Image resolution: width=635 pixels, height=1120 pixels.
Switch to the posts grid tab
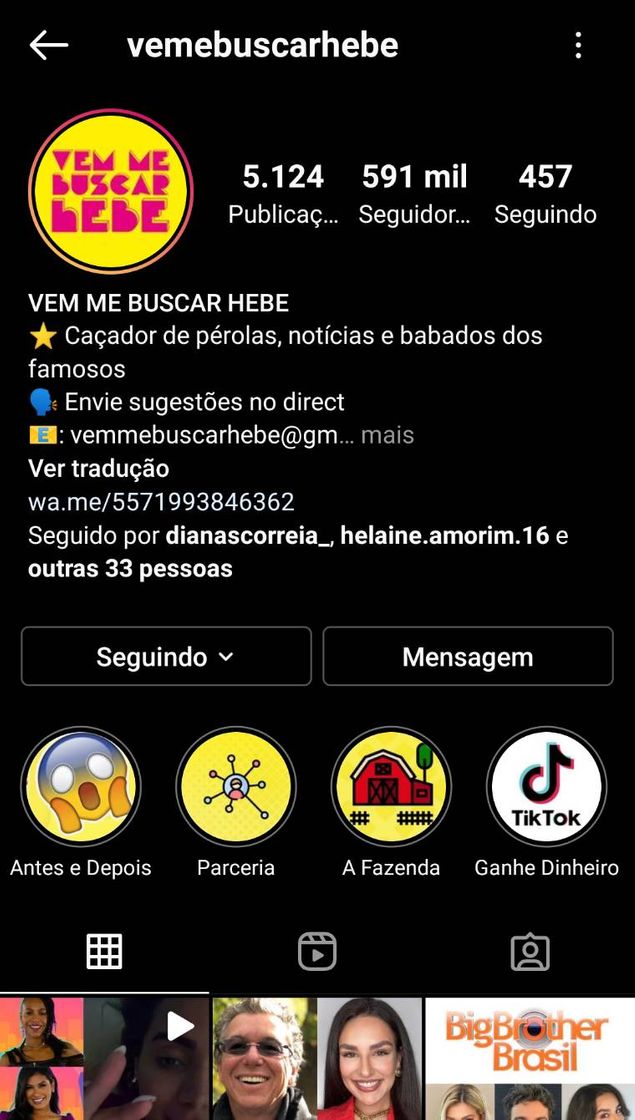[104, 952]
